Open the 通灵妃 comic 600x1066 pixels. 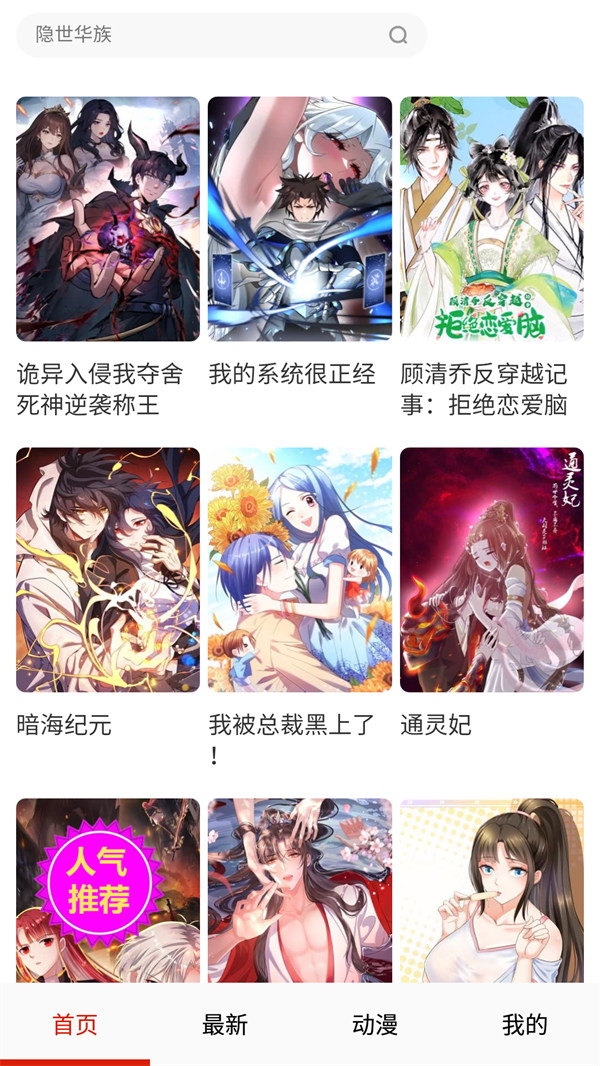(x=492, y=570)
